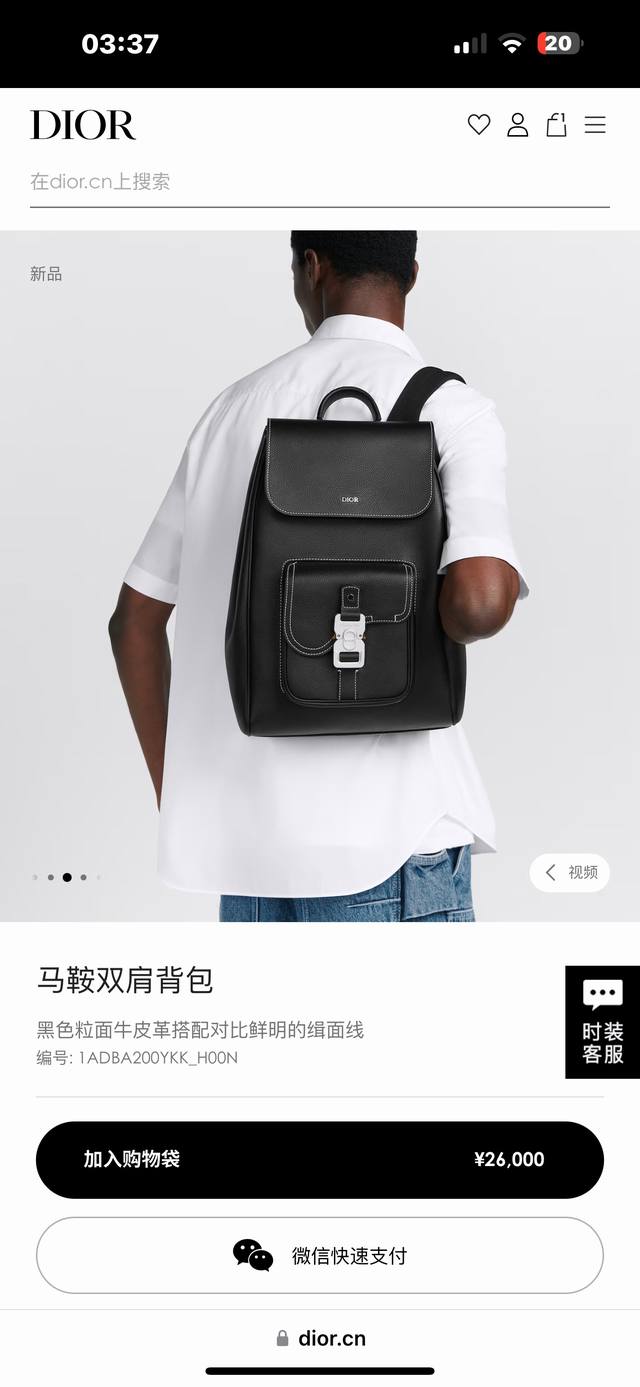Tap the dior.cn address bar

click(321, 1338)
